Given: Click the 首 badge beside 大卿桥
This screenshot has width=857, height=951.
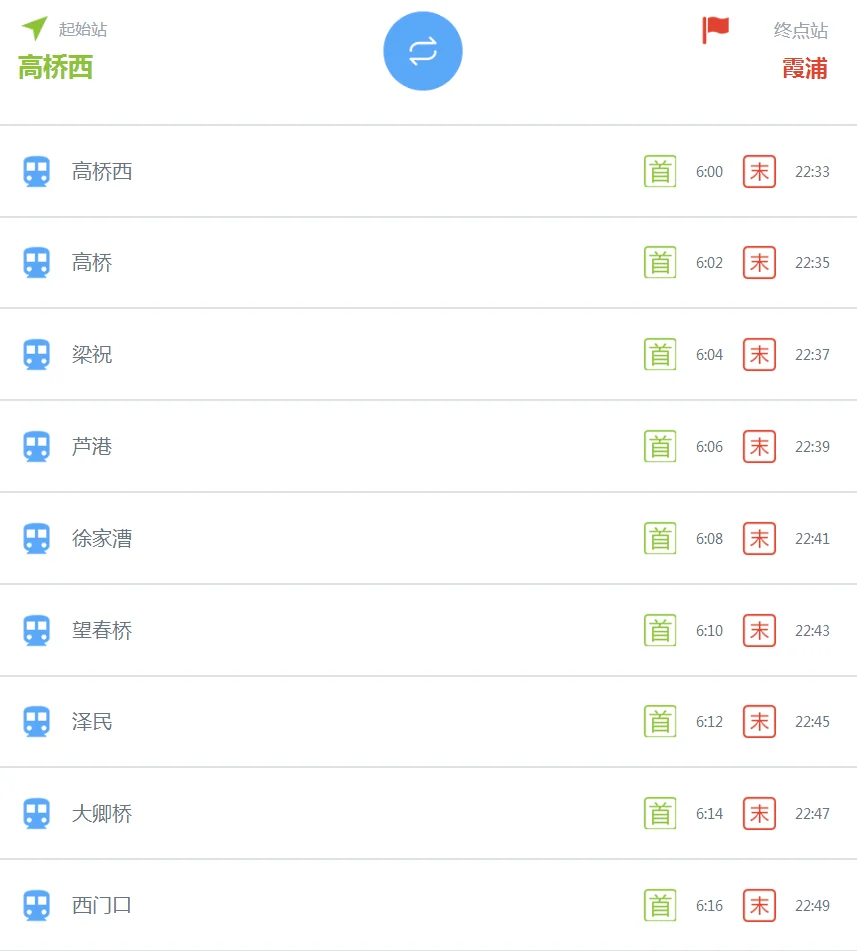Looking at the screenshot, I should [x=660, y=813].
